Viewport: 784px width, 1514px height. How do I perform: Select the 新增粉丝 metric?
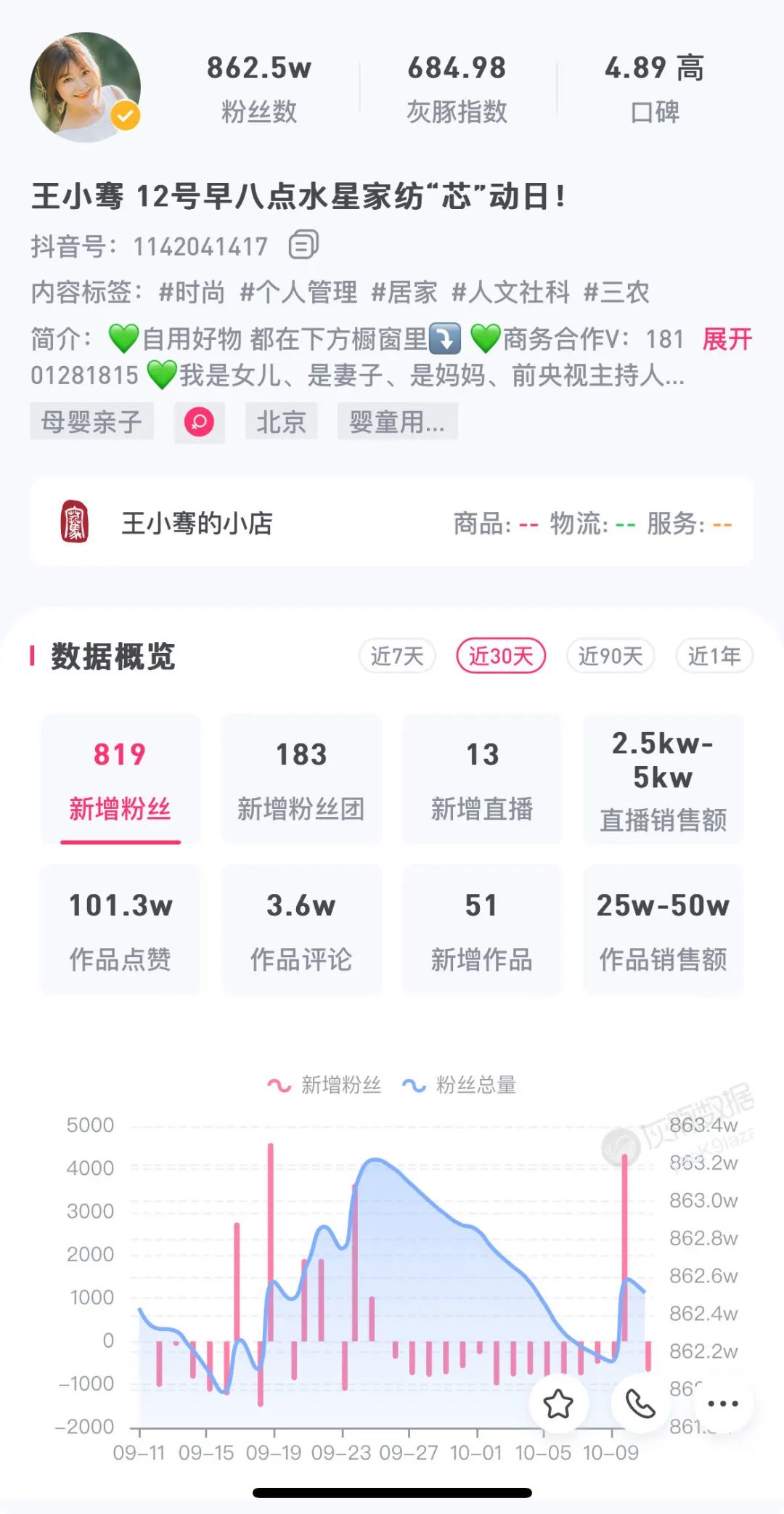(121, 779)
